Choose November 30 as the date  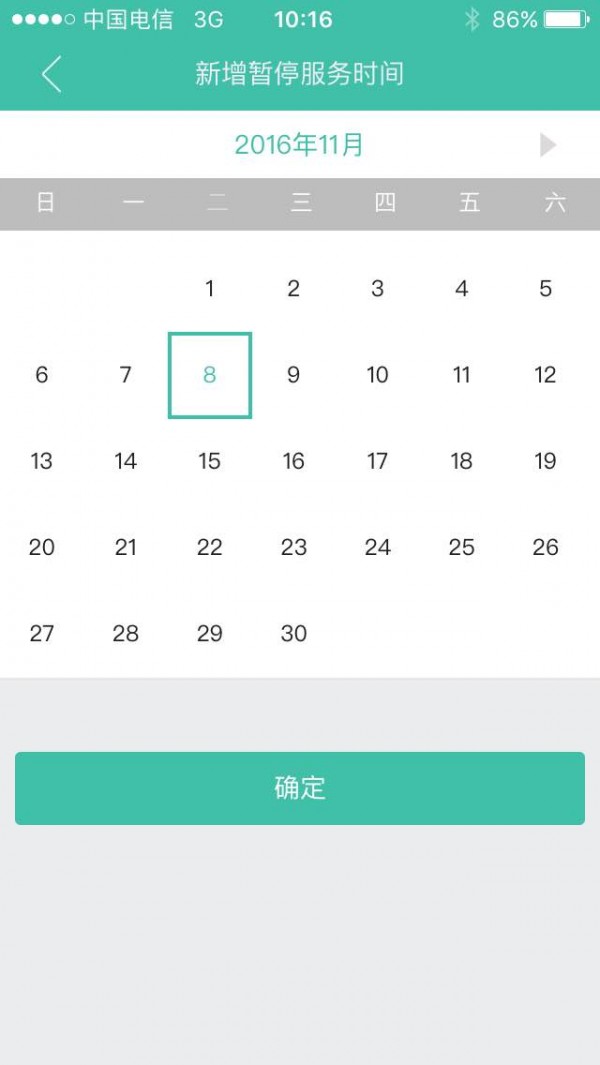coord(293,633)
